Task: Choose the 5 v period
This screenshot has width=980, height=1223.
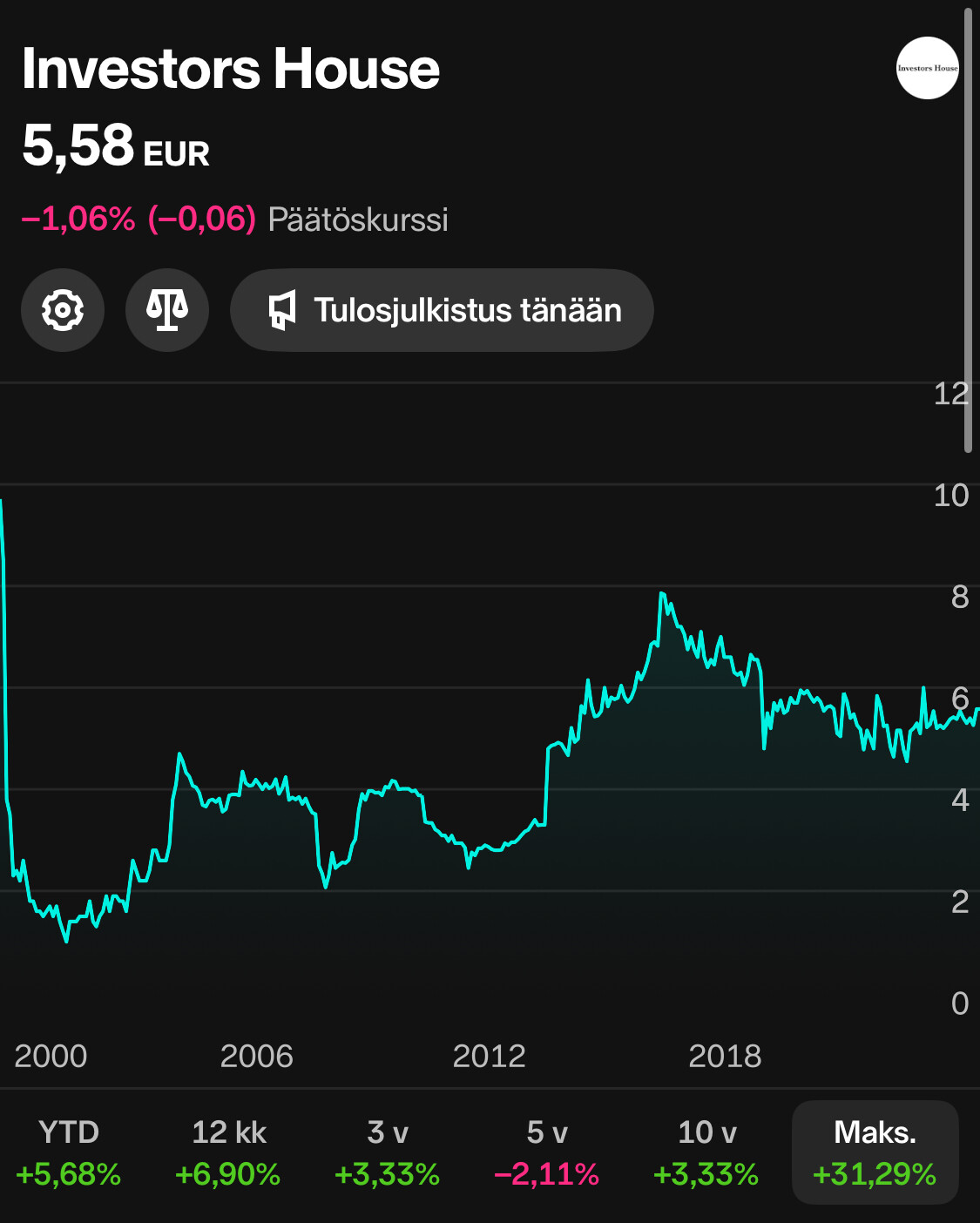Action: click(547, 1152)
